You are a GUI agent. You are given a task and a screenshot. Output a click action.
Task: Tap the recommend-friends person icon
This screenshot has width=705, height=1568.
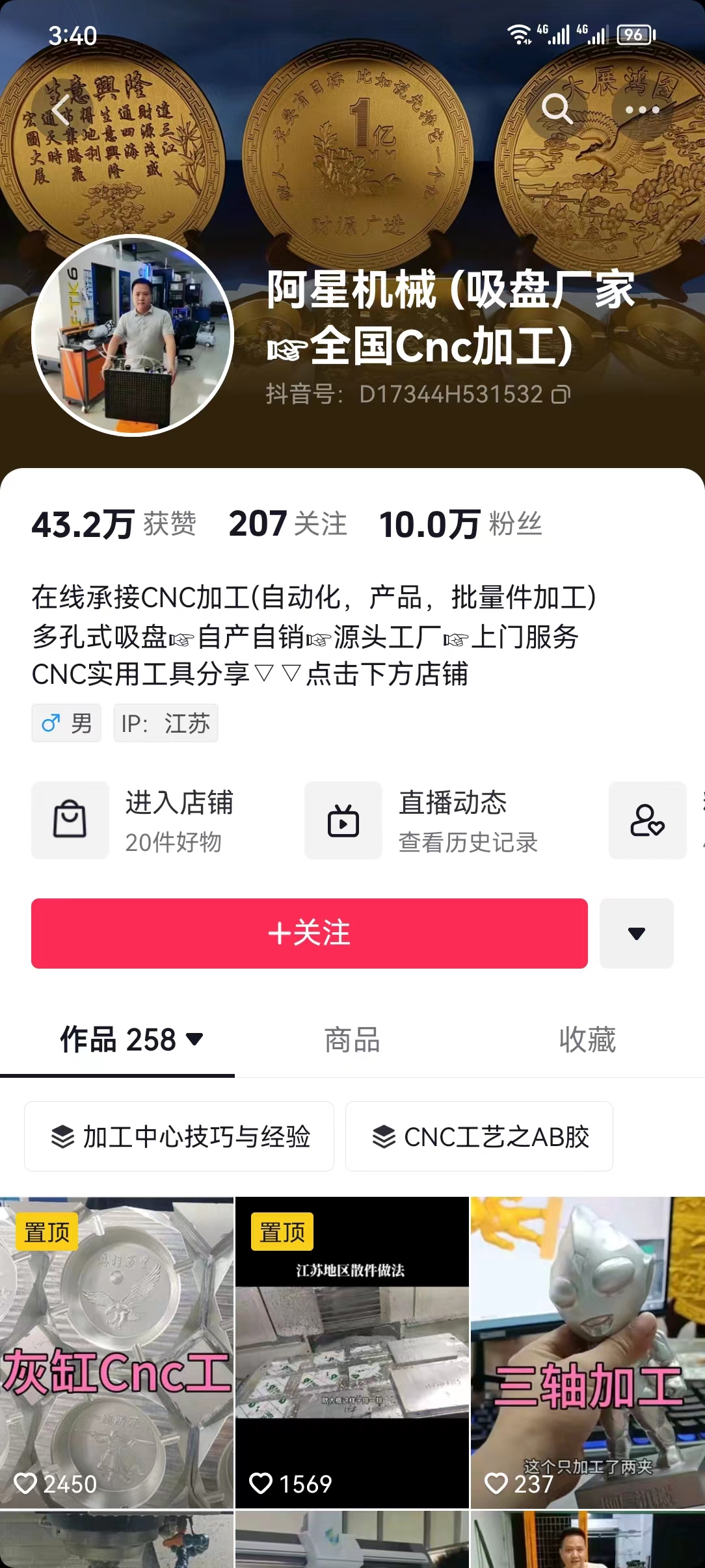tap(647, 820)
